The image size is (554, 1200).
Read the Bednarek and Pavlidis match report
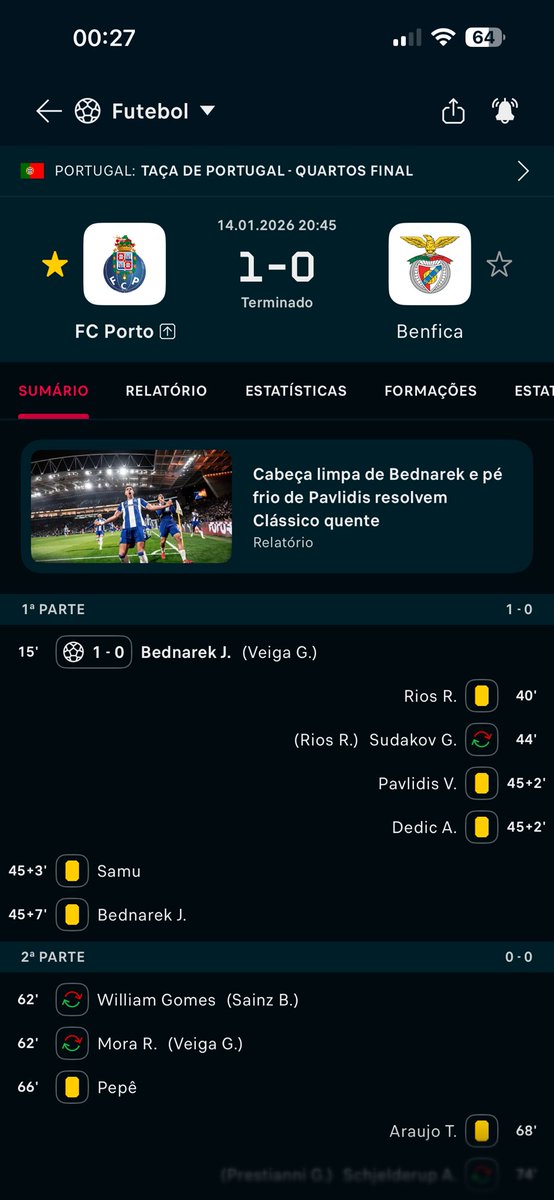pos(277,506)
